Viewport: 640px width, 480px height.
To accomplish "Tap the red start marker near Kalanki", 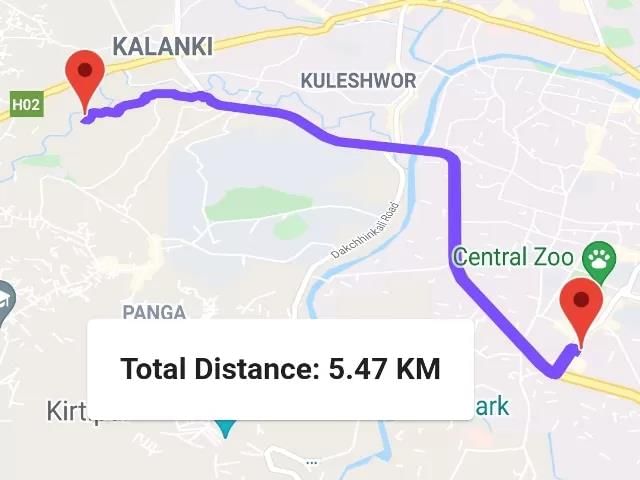I will coord(85,74).
